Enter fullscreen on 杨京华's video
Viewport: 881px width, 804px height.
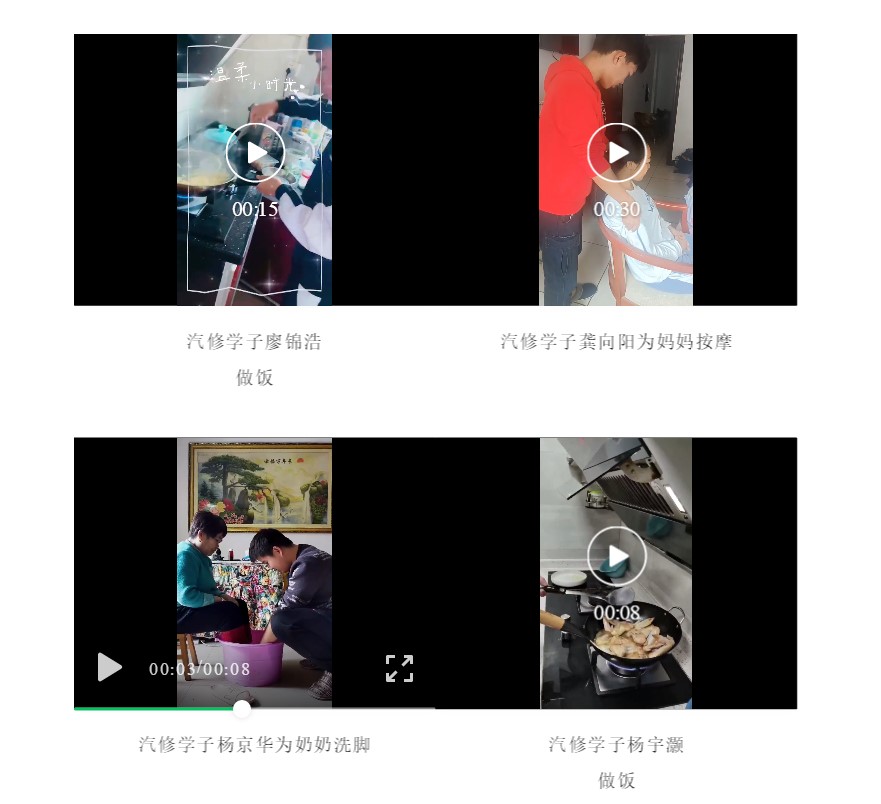(x=399, y=668)
